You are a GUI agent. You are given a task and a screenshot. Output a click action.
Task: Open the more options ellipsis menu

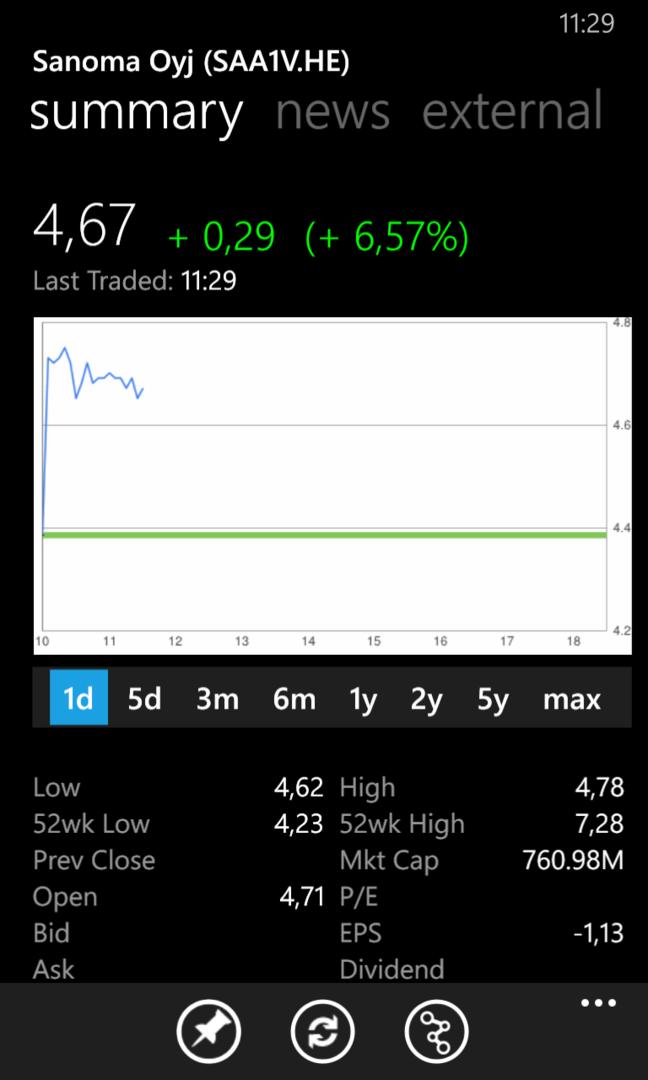coord(598,1004)
